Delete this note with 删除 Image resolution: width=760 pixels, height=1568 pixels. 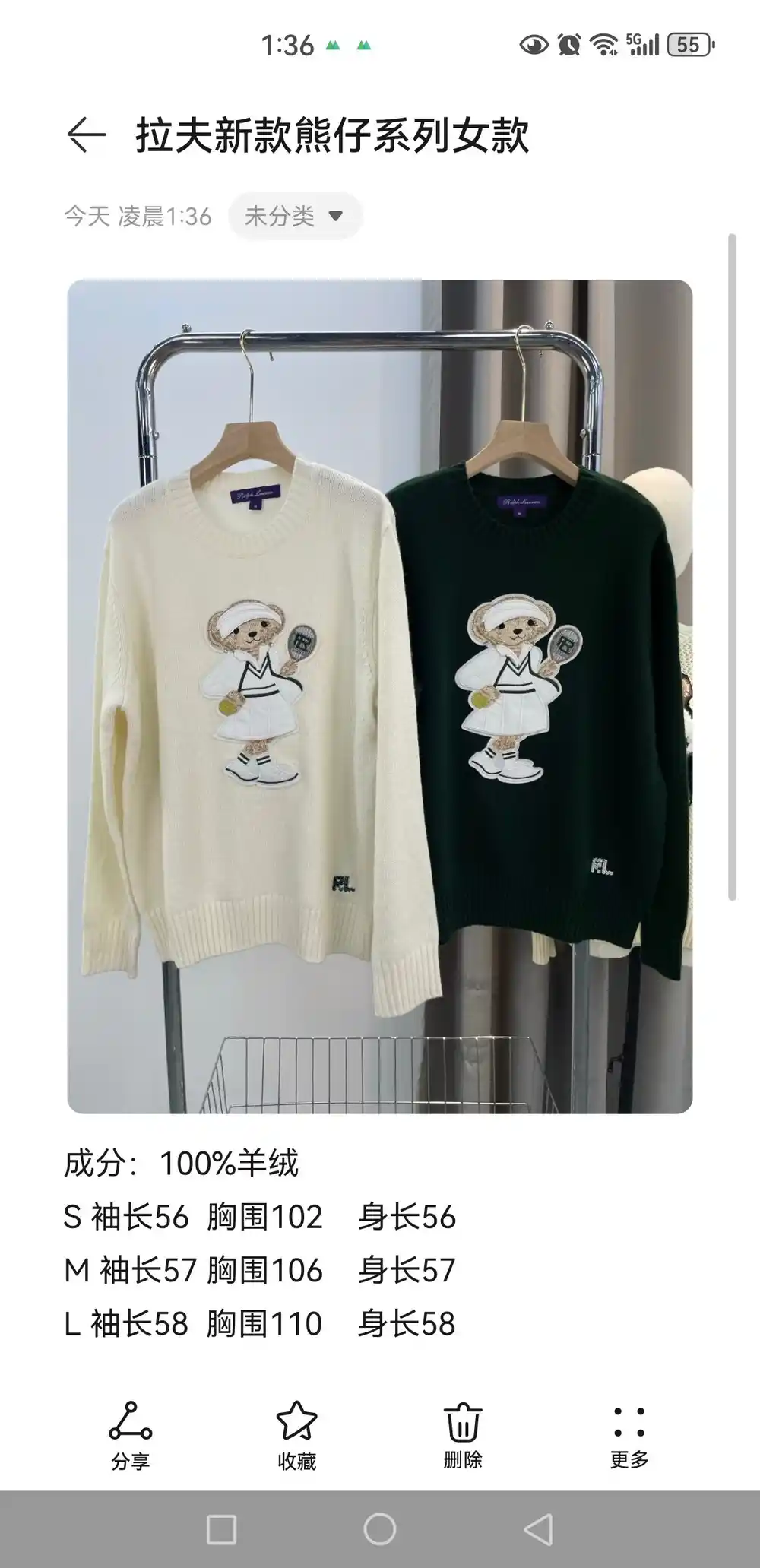[463, 1435]
